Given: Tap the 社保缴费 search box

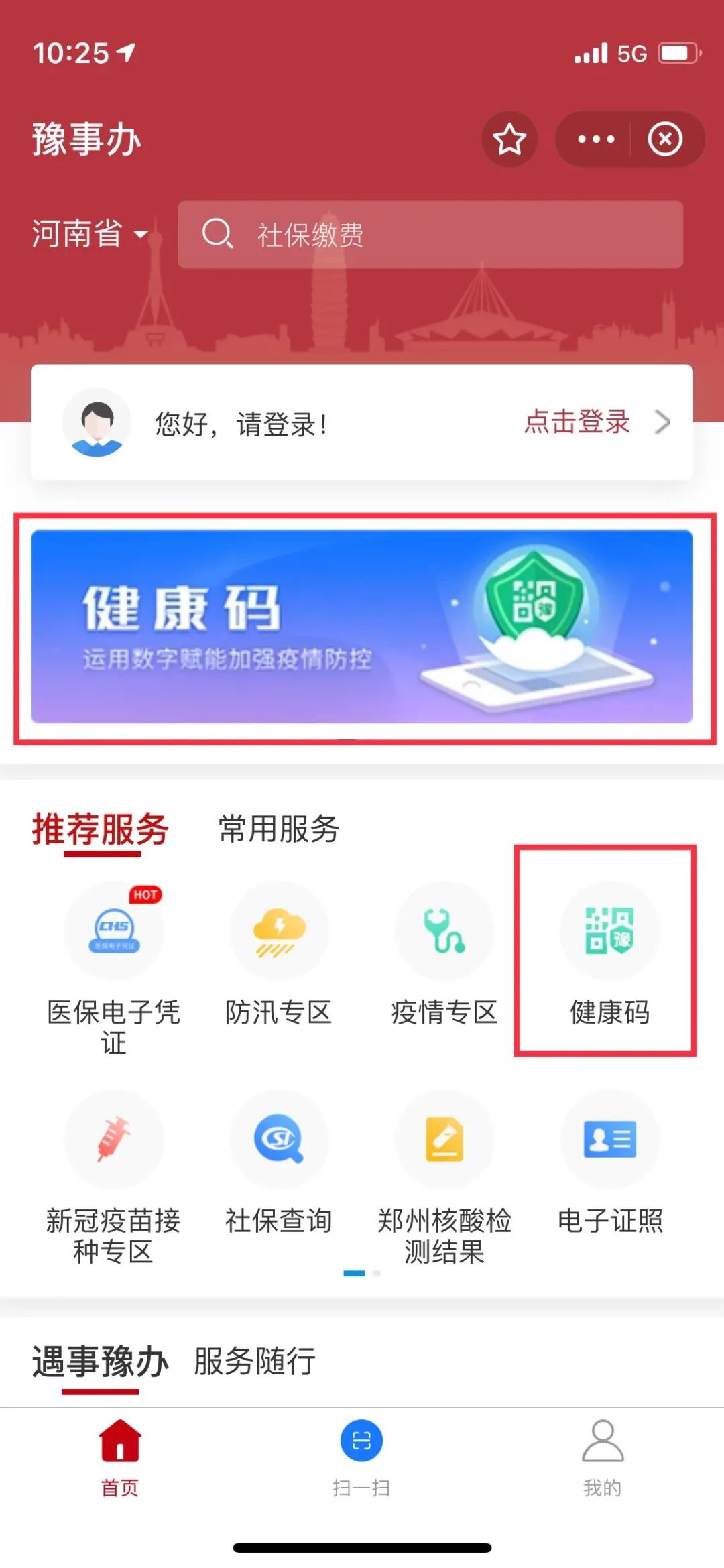Looking at the screenshot, I should click(x=430, y=235).
